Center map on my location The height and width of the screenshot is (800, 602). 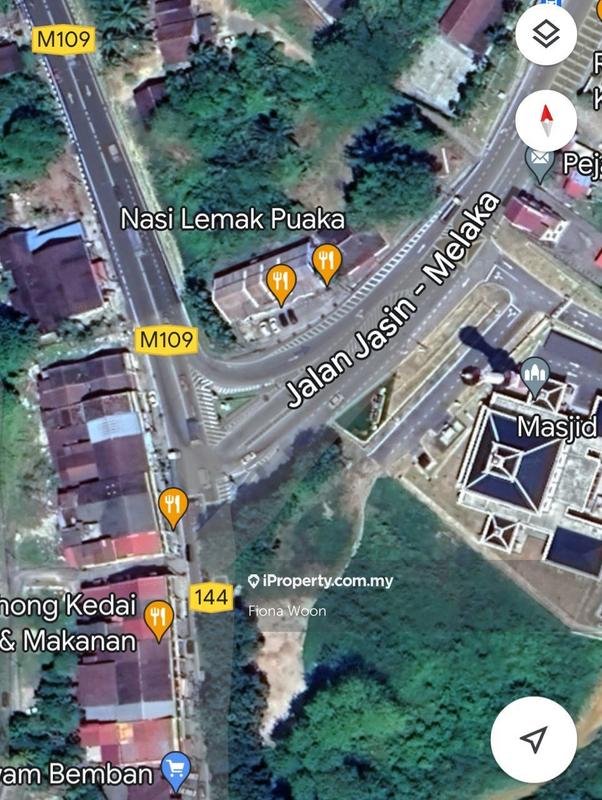tap(534, 739)
